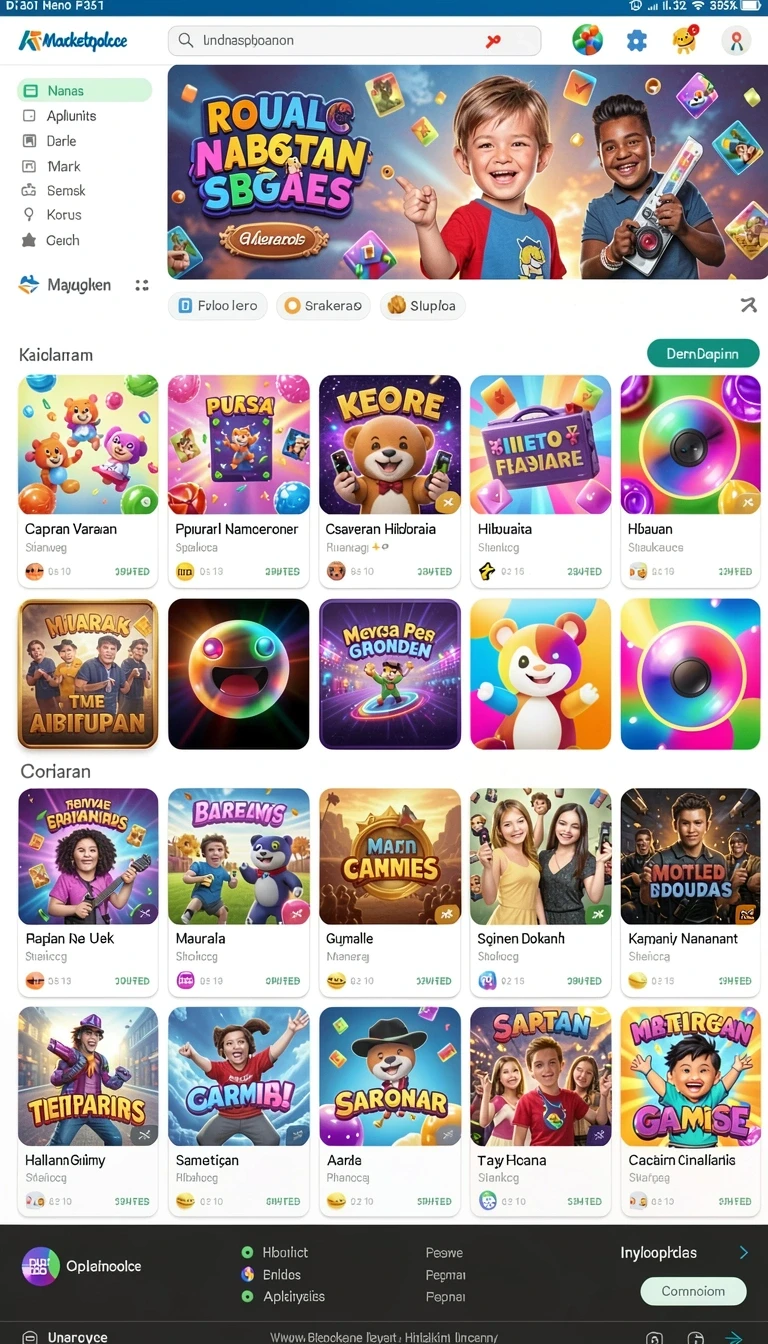This screenshot has height=1344, width=768.
Task: Open the Capran Varaan game card
Action: coord(88,481)
